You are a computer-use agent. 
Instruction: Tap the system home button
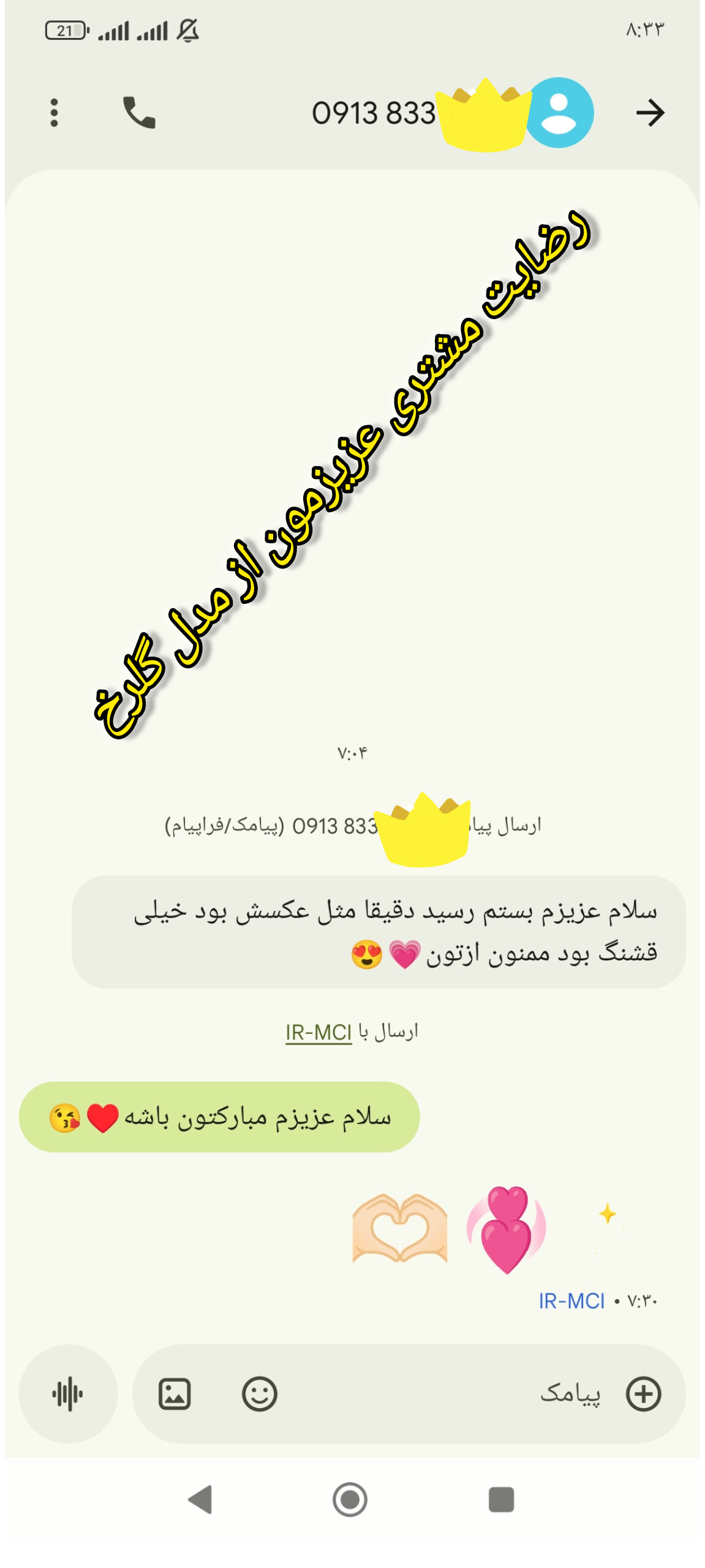click(350, 1499)
